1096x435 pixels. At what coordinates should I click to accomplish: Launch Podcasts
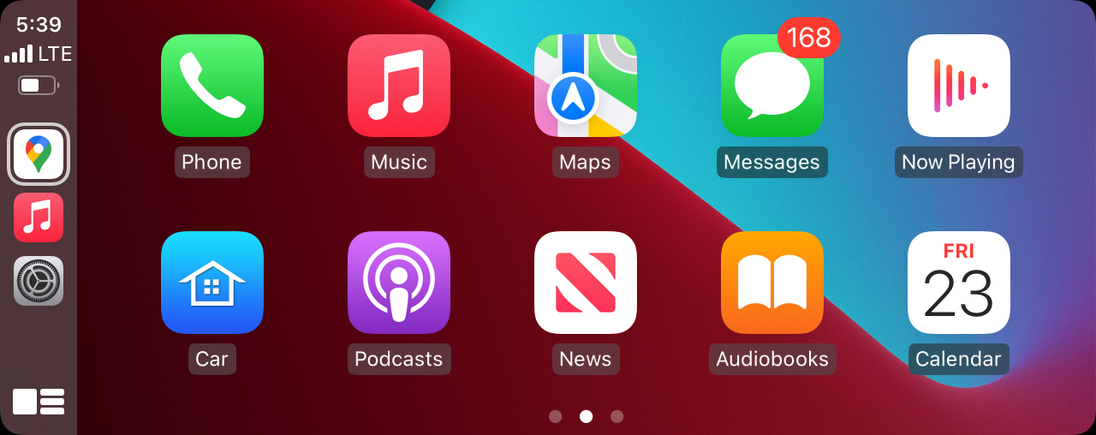399,283
